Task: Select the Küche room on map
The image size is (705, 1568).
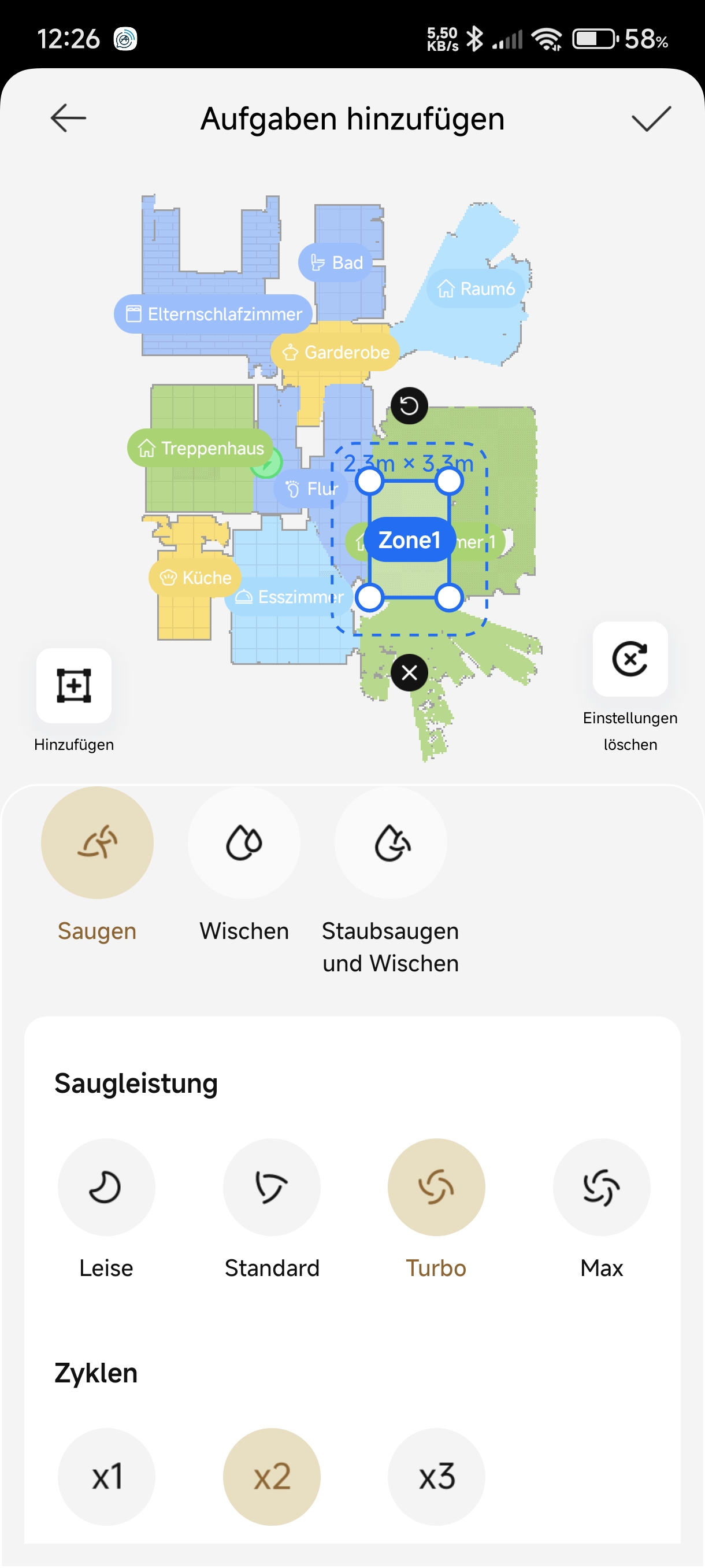Action: (x=195, y=578)
